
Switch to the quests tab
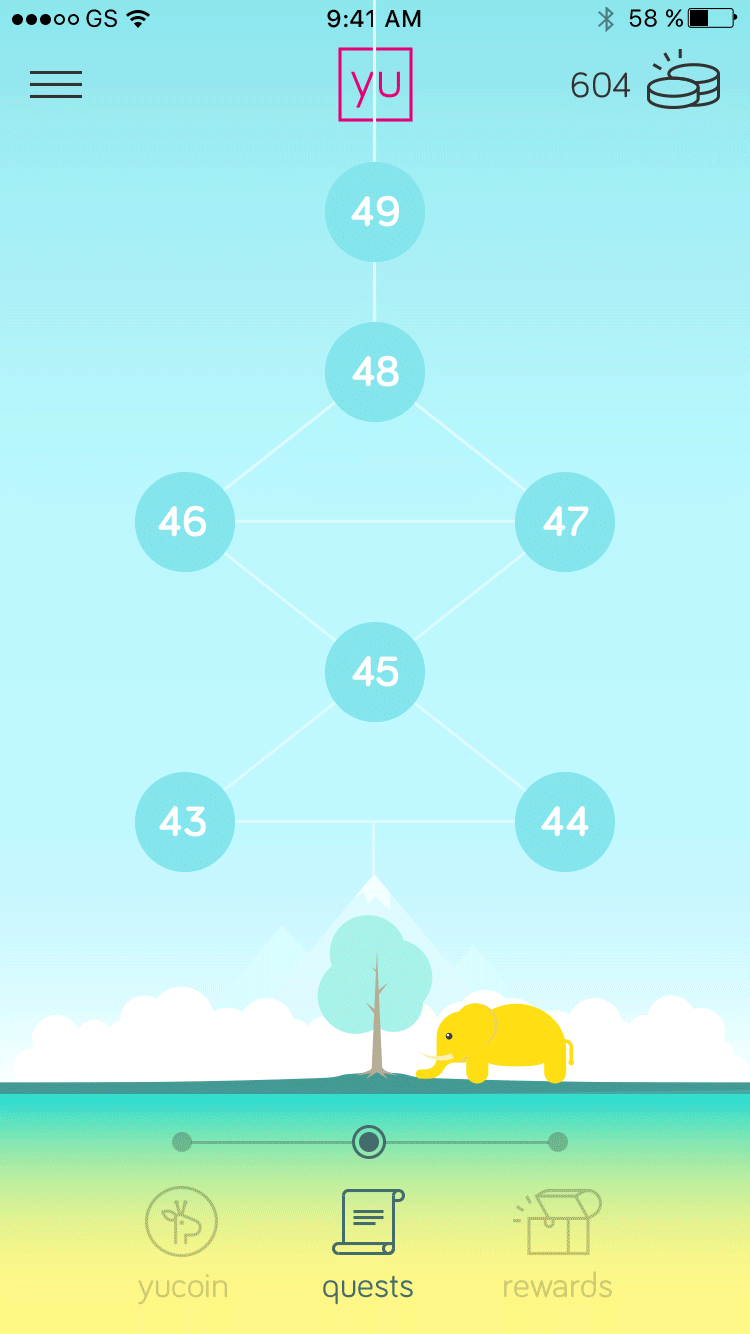pos(368,1245)
